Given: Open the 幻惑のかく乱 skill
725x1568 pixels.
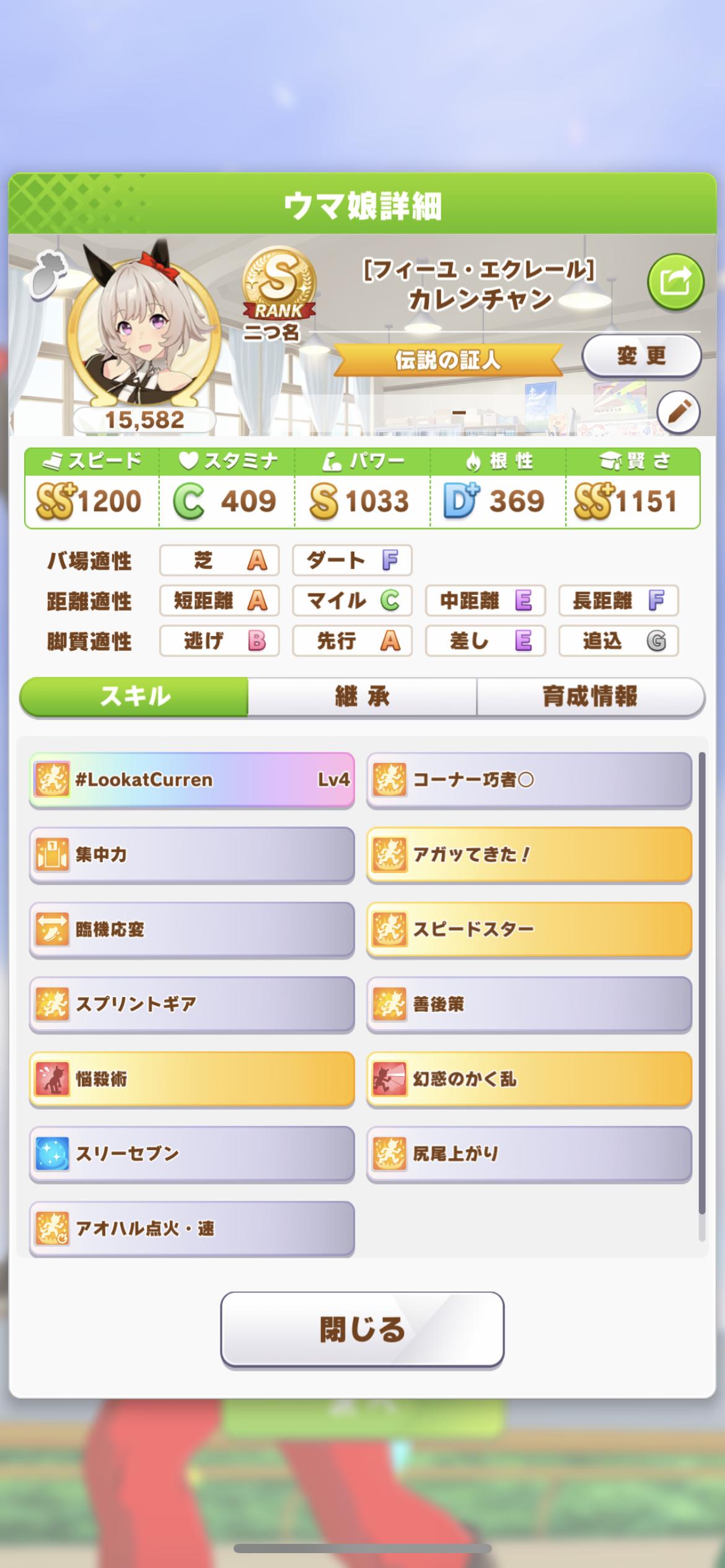Looking at the screenshot, I should tap(529, 1079).
